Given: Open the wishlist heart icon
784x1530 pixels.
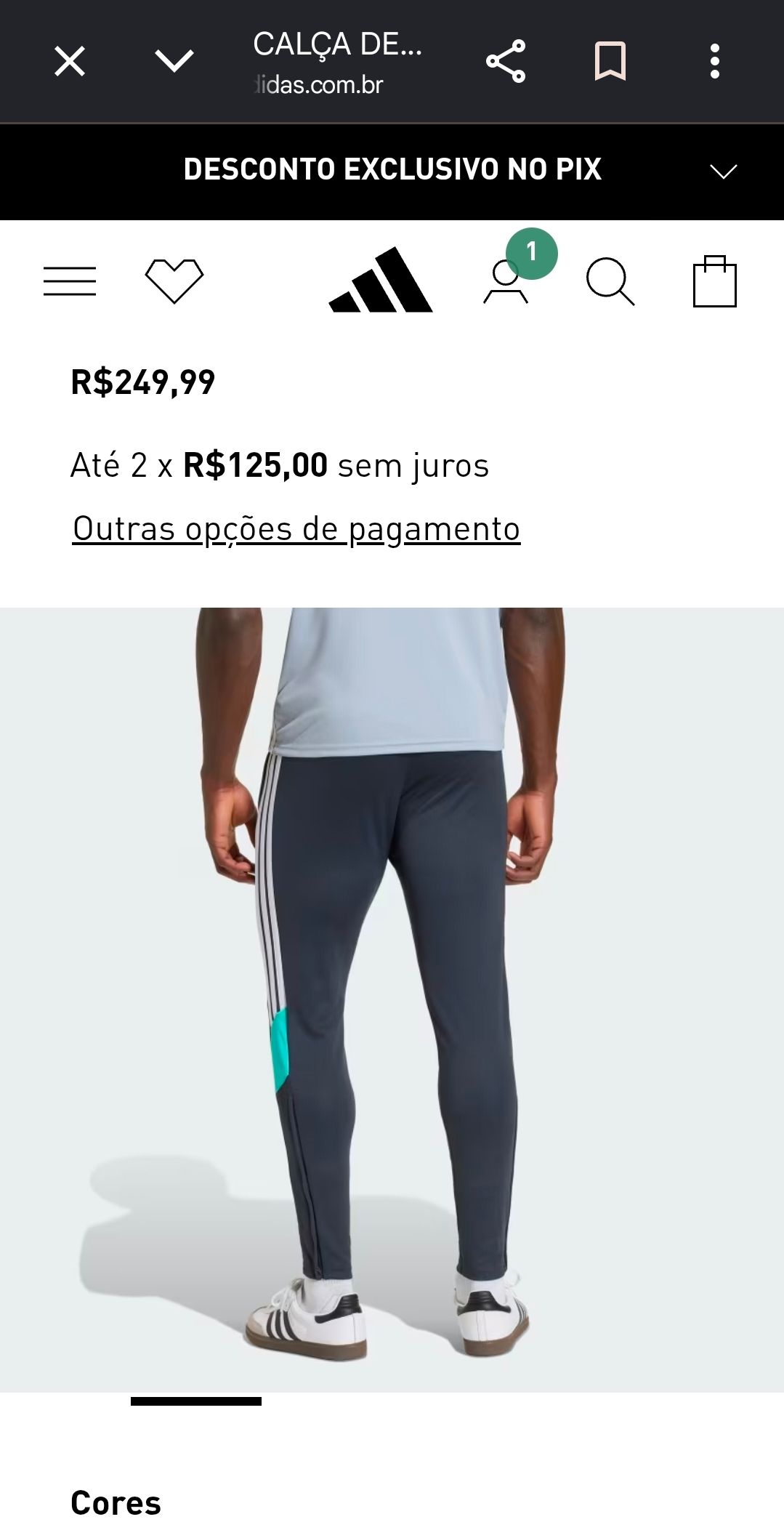Looking at the screenshot, I should (174, 281).
